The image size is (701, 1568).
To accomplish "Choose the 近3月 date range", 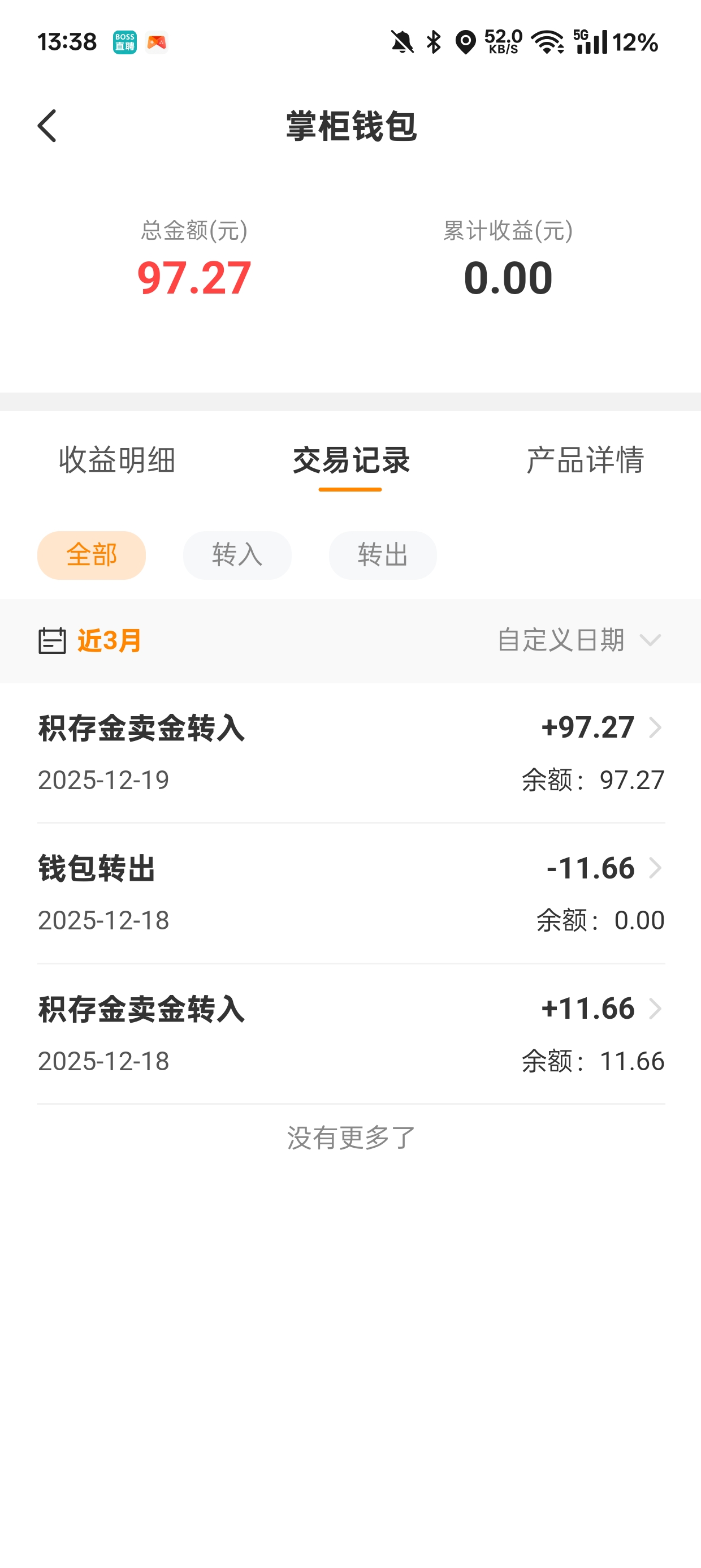I will pyautogui.click(x=91, y=641).
